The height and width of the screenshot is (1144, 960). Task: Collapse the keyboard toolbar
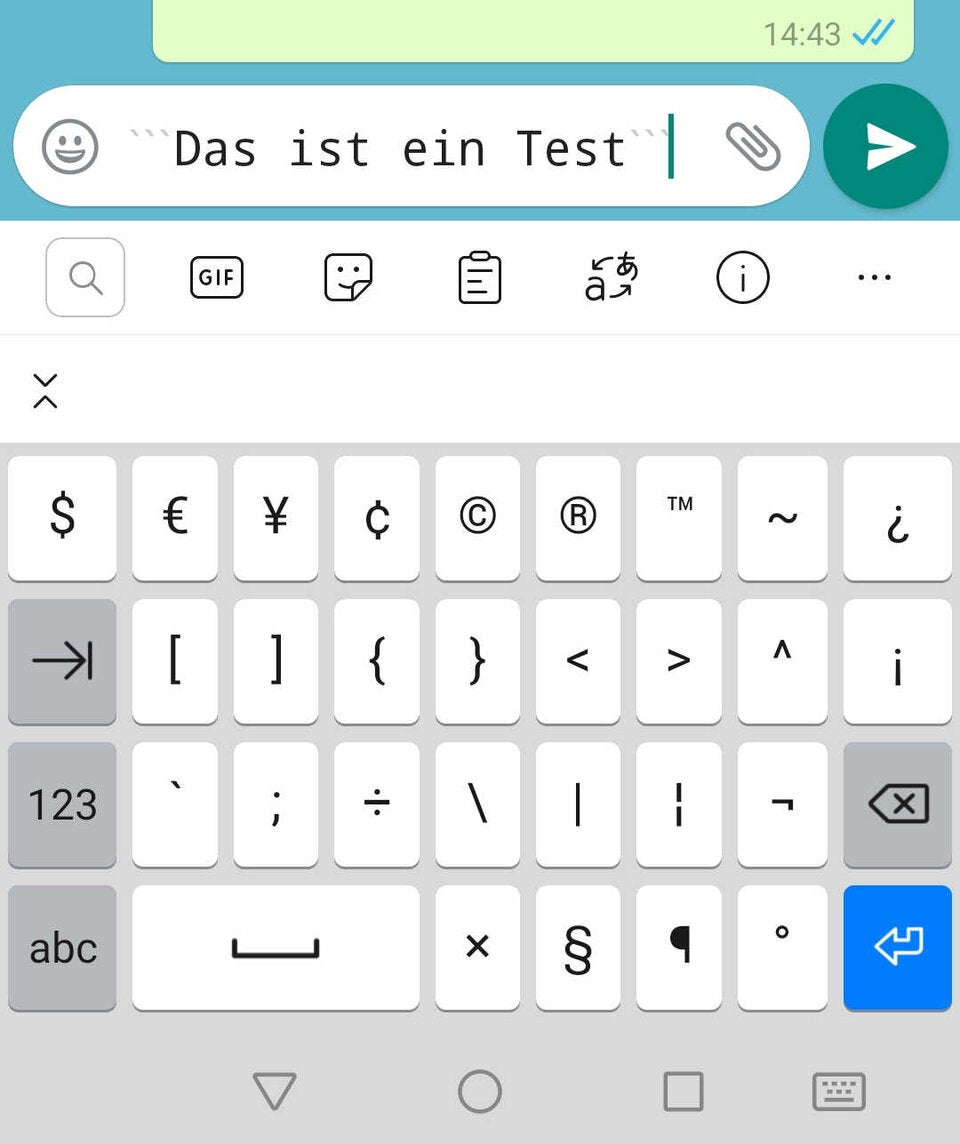[44, 390]
